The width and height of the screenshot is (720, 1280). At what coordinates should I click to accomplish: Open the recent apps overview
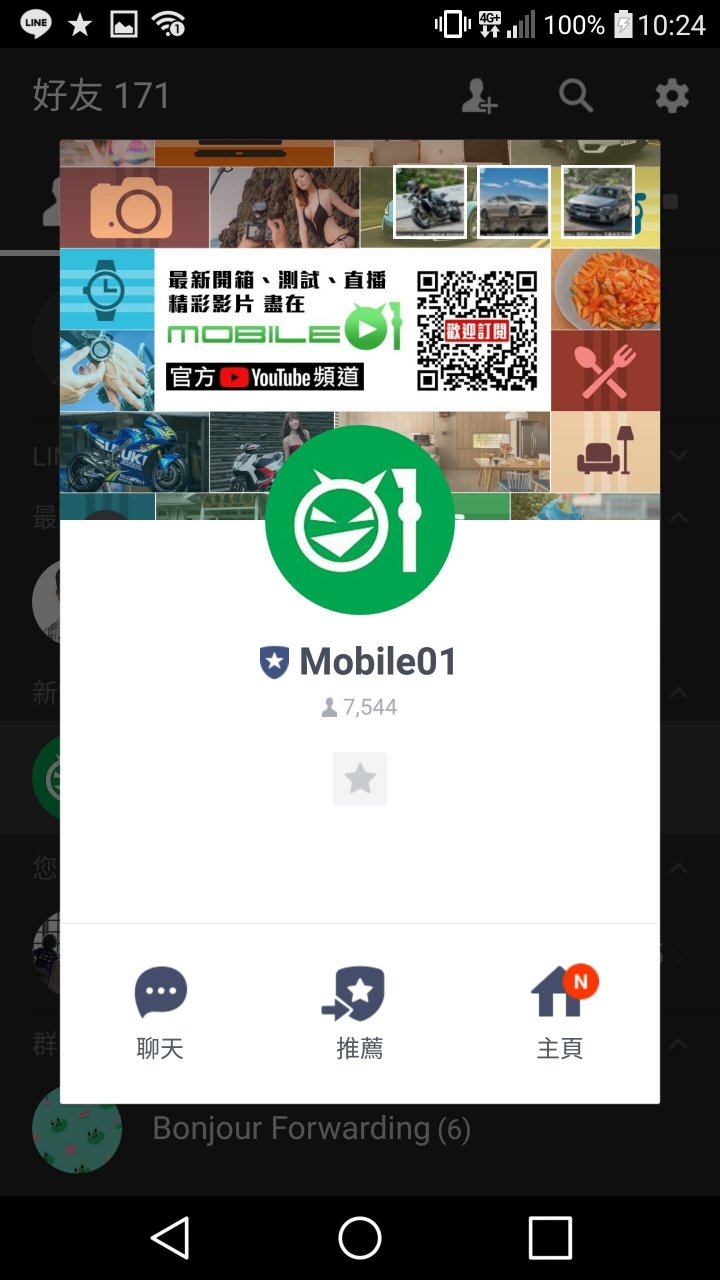[x=550, y=1238]
